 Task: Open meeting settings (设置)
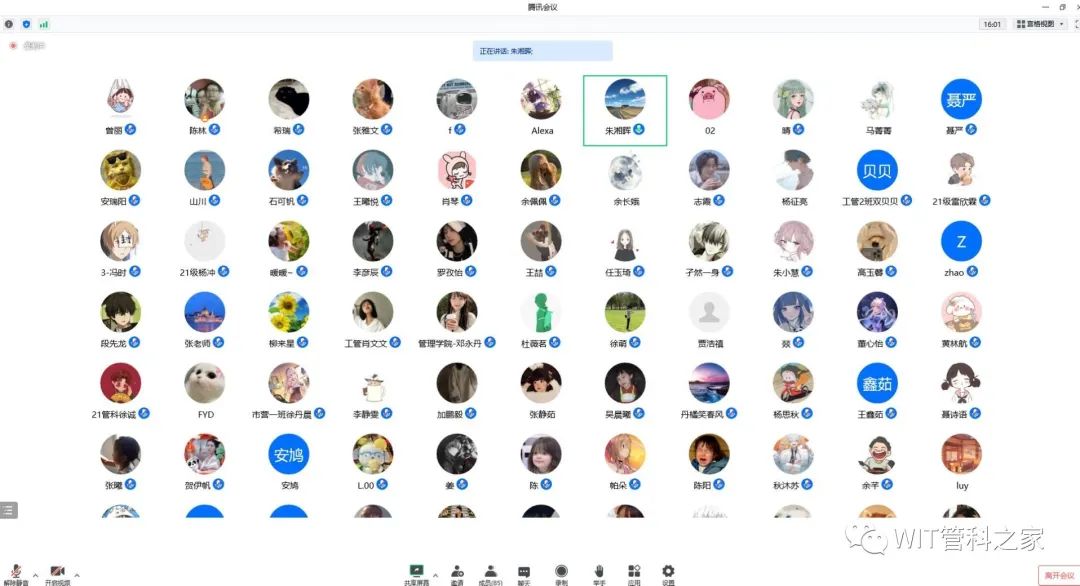click(668, 573)
